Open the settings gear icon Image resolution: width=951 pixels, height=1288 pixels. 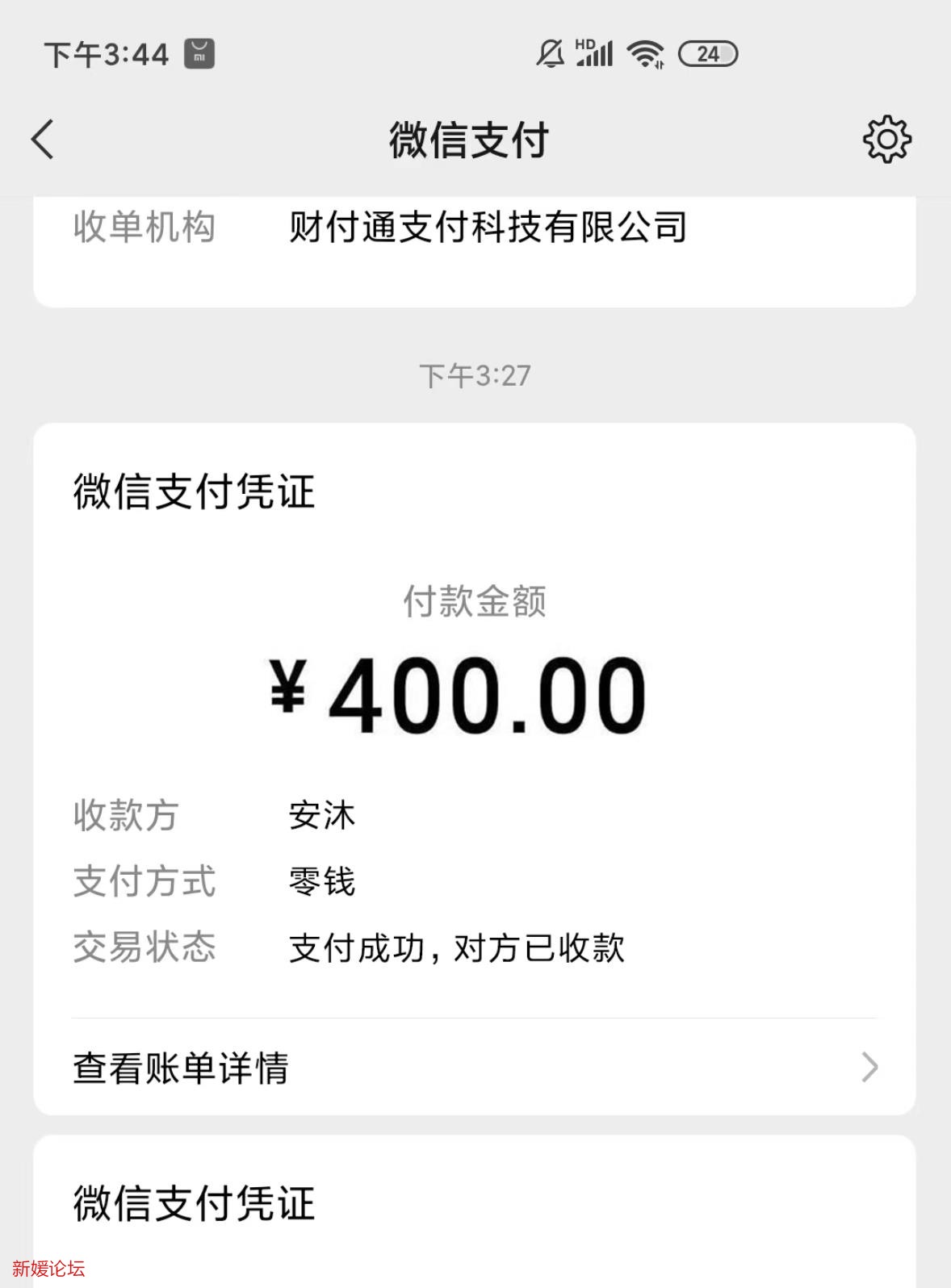886,139
